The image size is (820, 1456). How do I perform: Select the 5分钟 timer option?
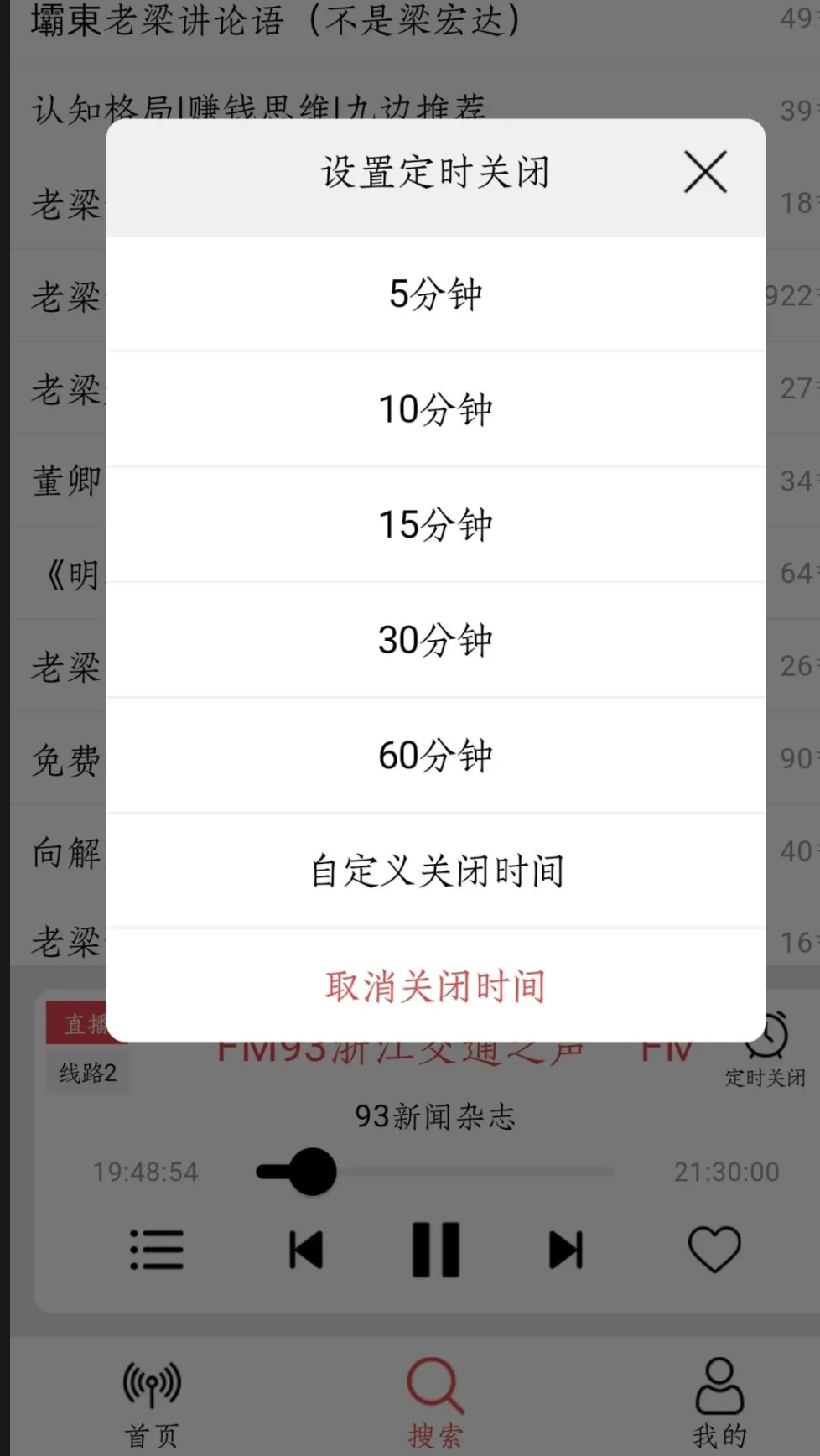pos(435,294)
